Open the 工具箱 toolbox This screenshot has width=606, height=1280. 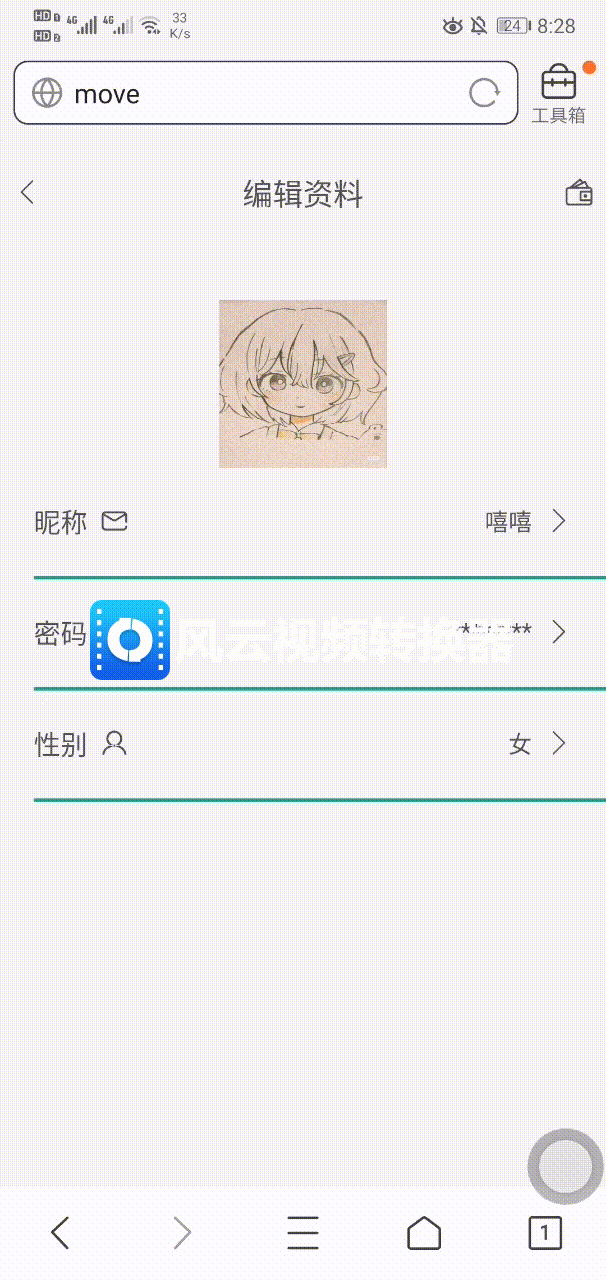click(x=558, y=94)
